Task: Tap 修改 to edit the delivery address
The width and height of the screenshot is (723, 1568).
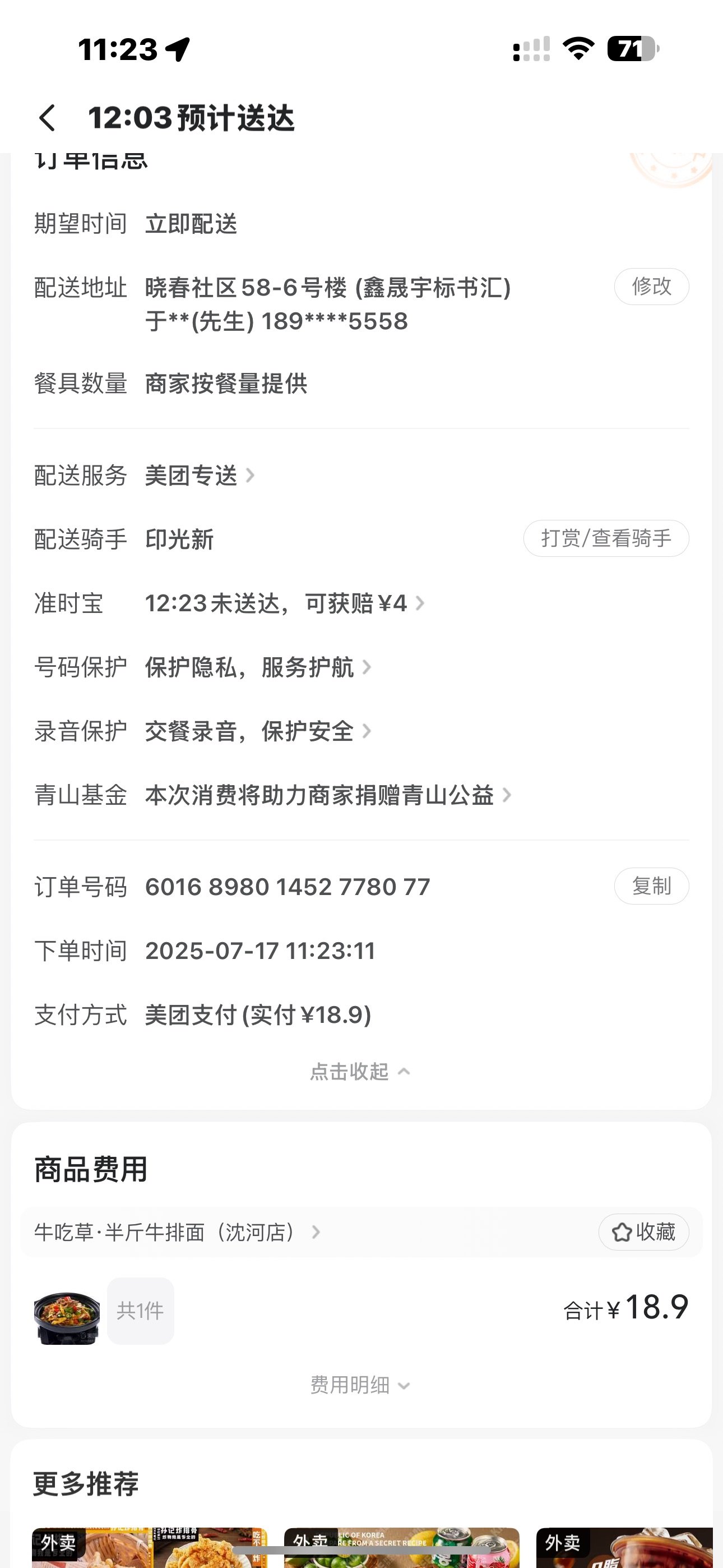Action: click(651, 286)
